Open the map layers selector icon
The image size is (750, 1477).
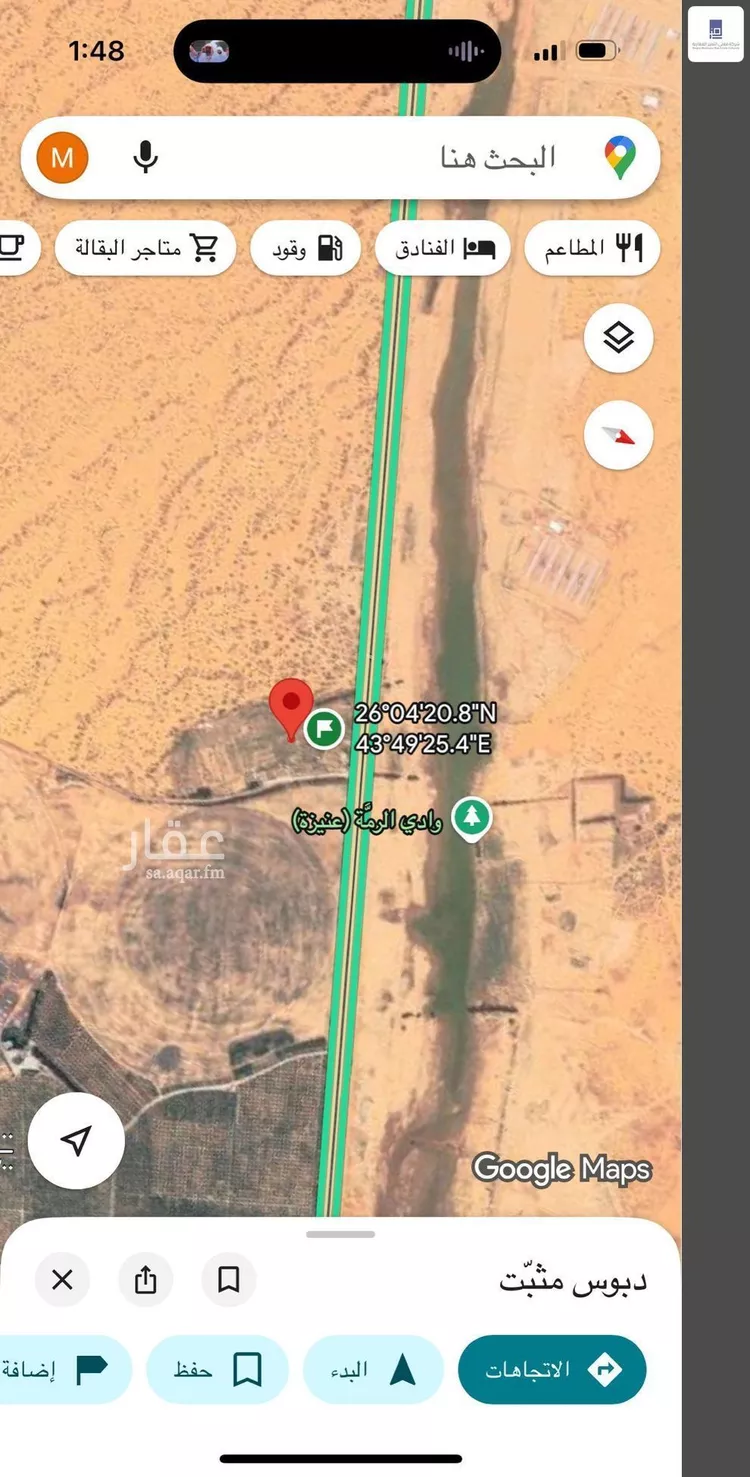[x=617, y=337]
